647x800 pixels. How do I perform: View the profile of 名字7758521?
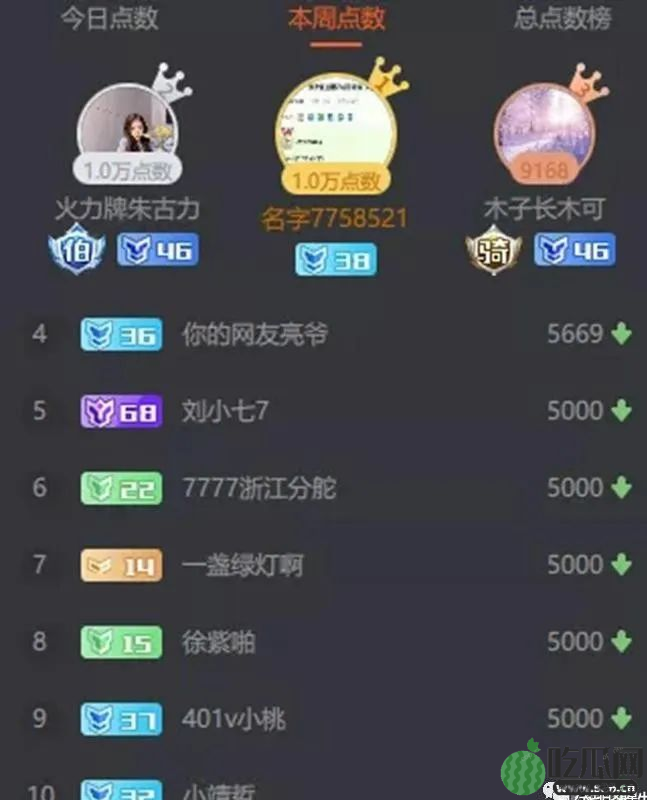(x=334, y=125)
